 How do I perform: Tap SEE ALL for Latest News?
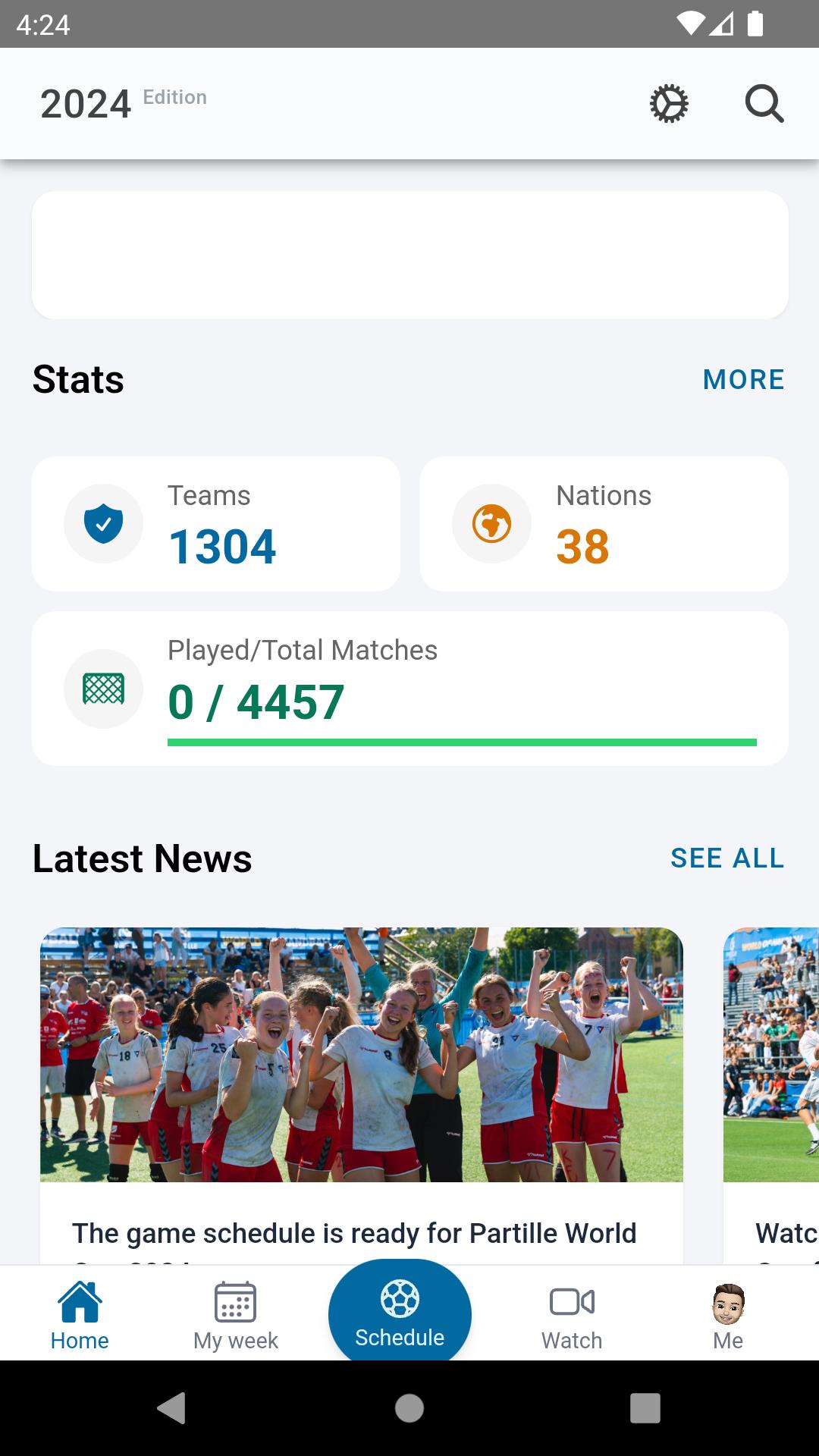pyautogui.click(x=727, y=858)
